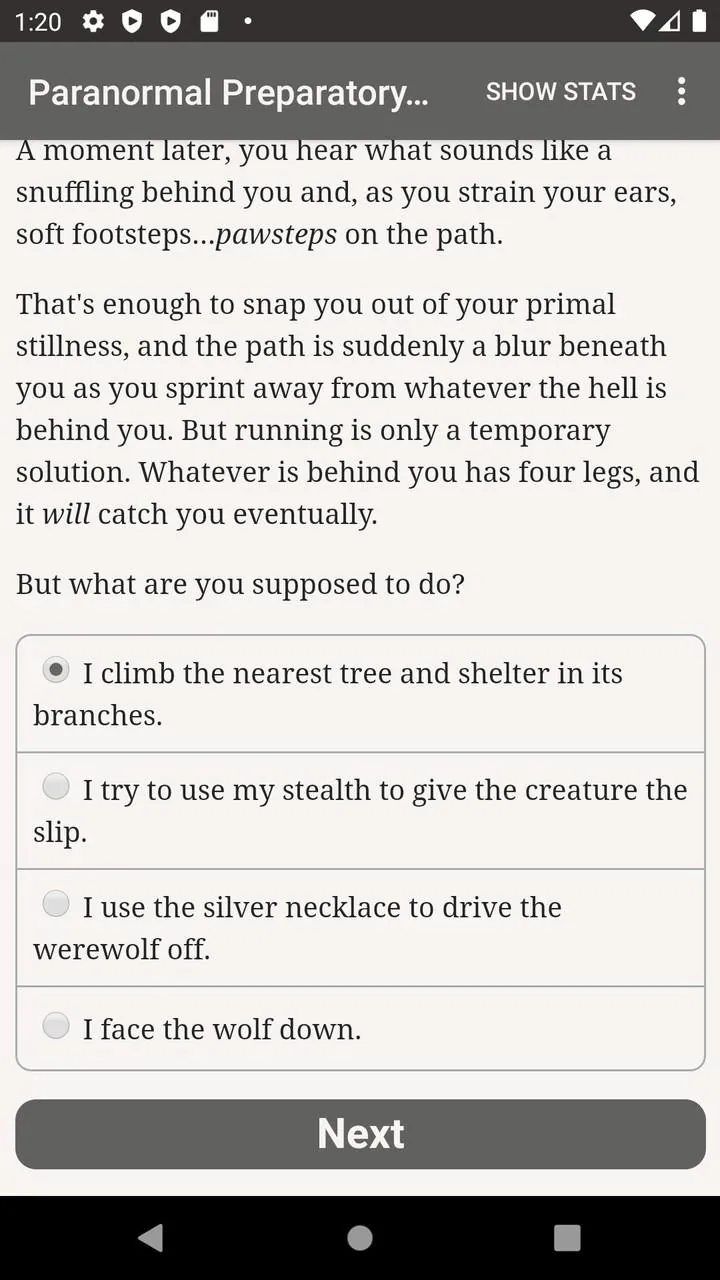Screen dimensions: 720x1280
Task: Select the face the wolf down option
Action: pos(361,1028)
